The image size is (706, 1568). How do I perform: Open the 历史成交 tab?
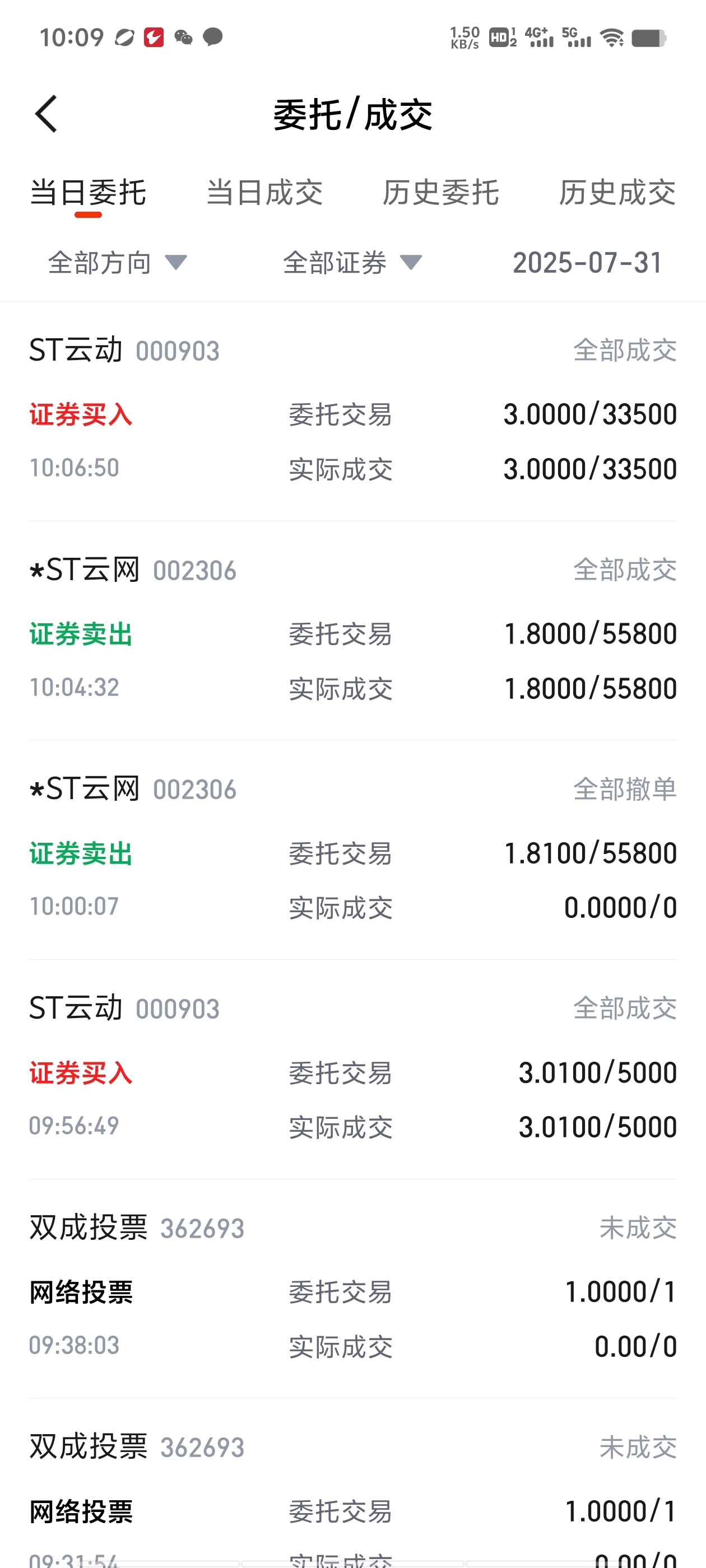pos(617,192)
